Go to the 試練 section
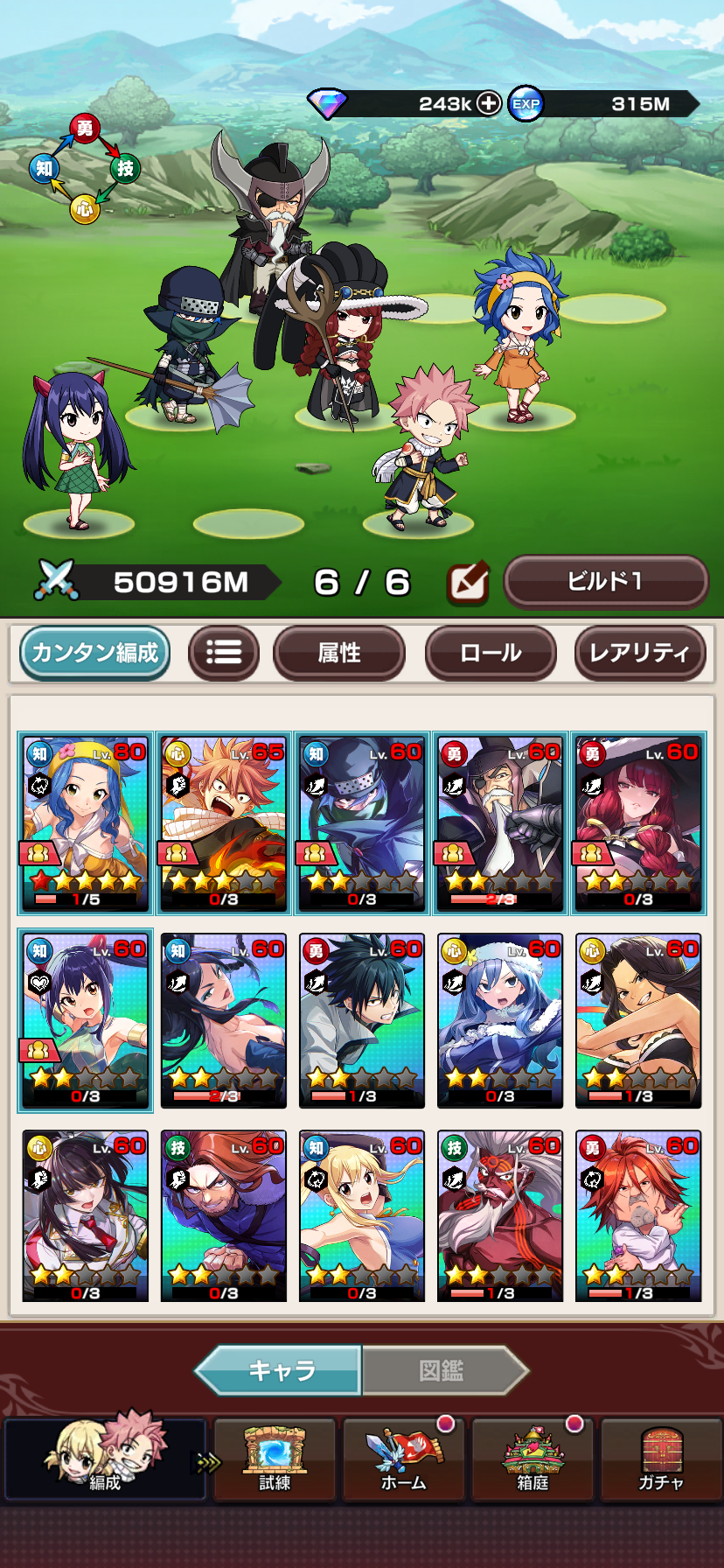Viewport: 724px width, 1568px height. point(275,1459)
